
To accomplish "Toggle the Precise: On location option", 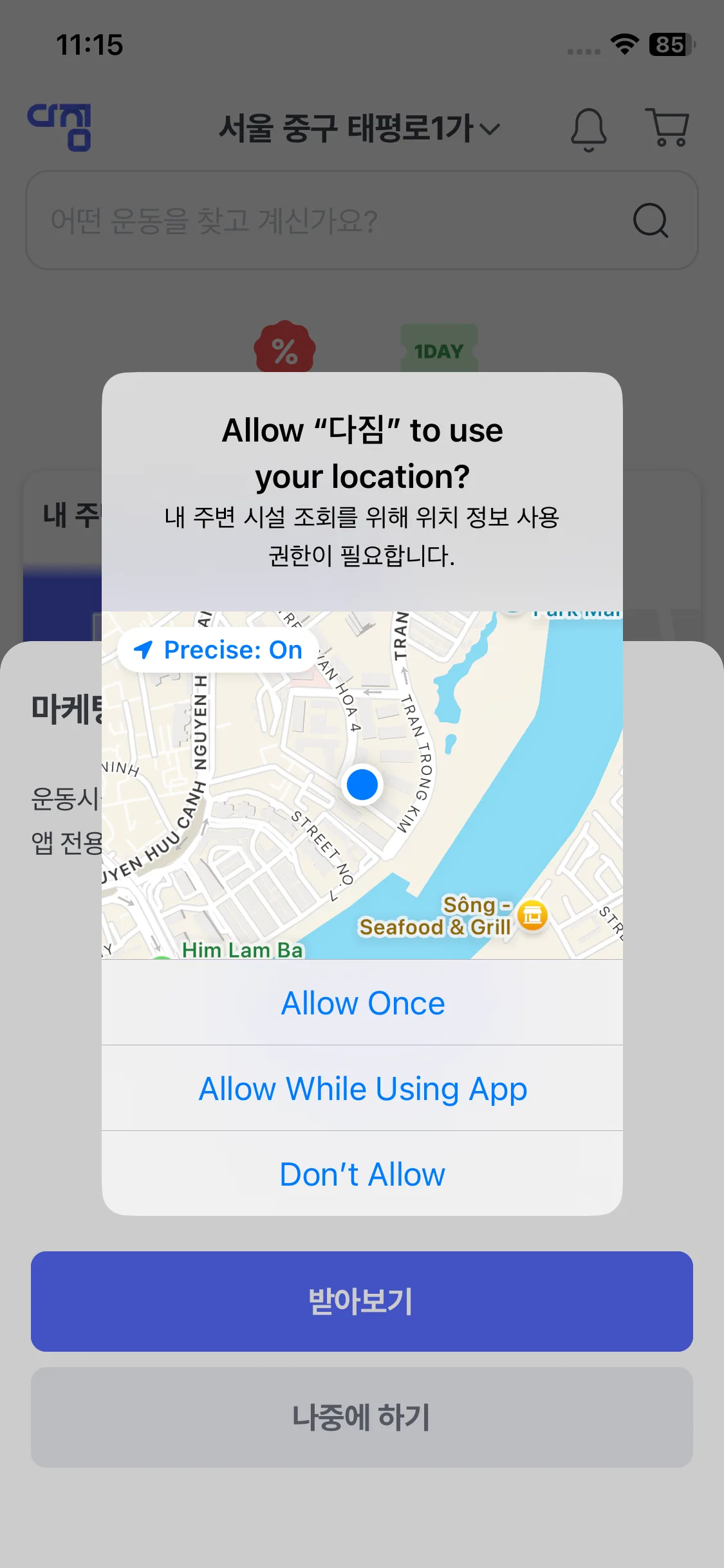I will (x=219, y=650).
